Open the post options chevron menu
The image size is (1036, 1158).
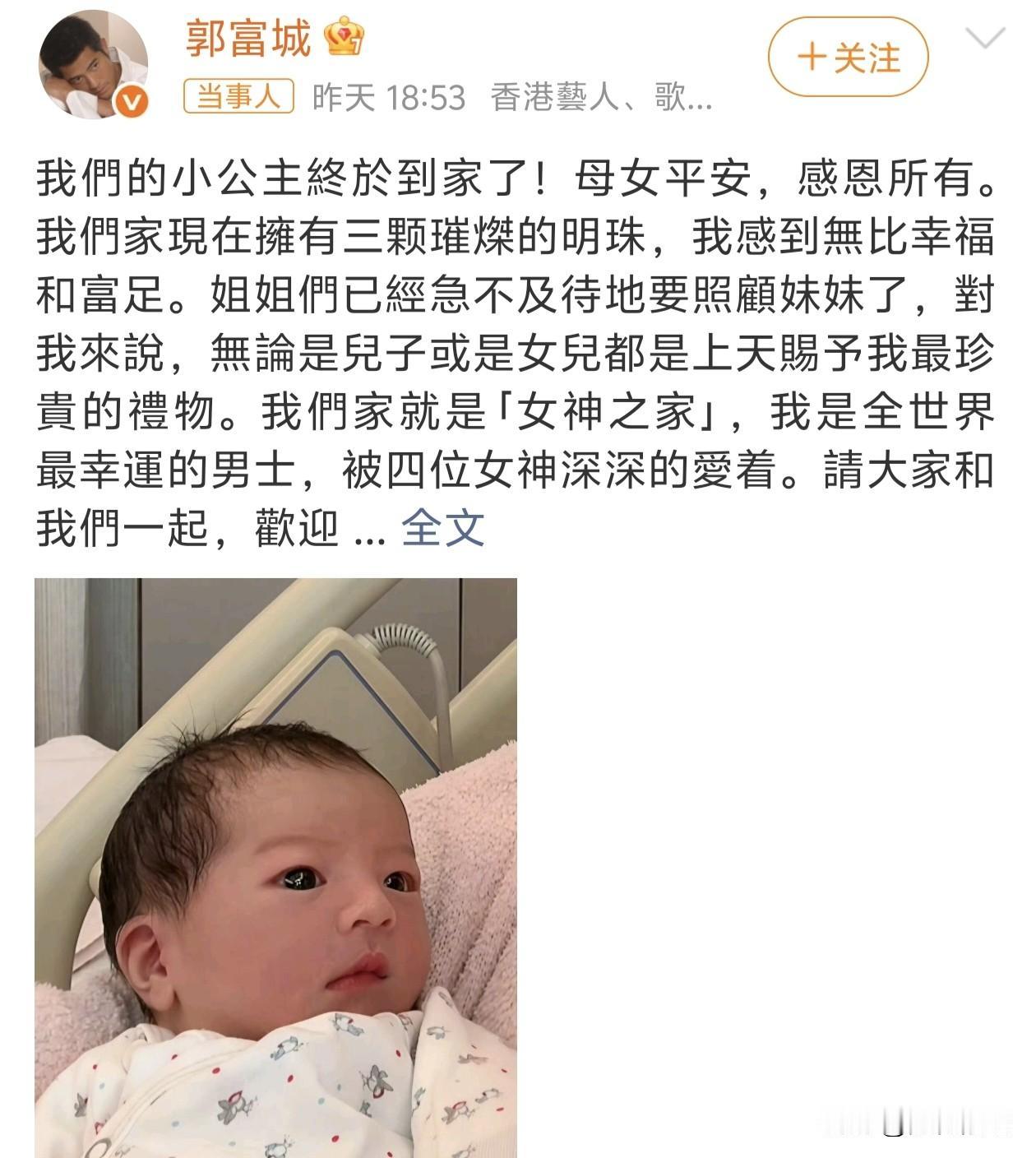tap(984, 38)
